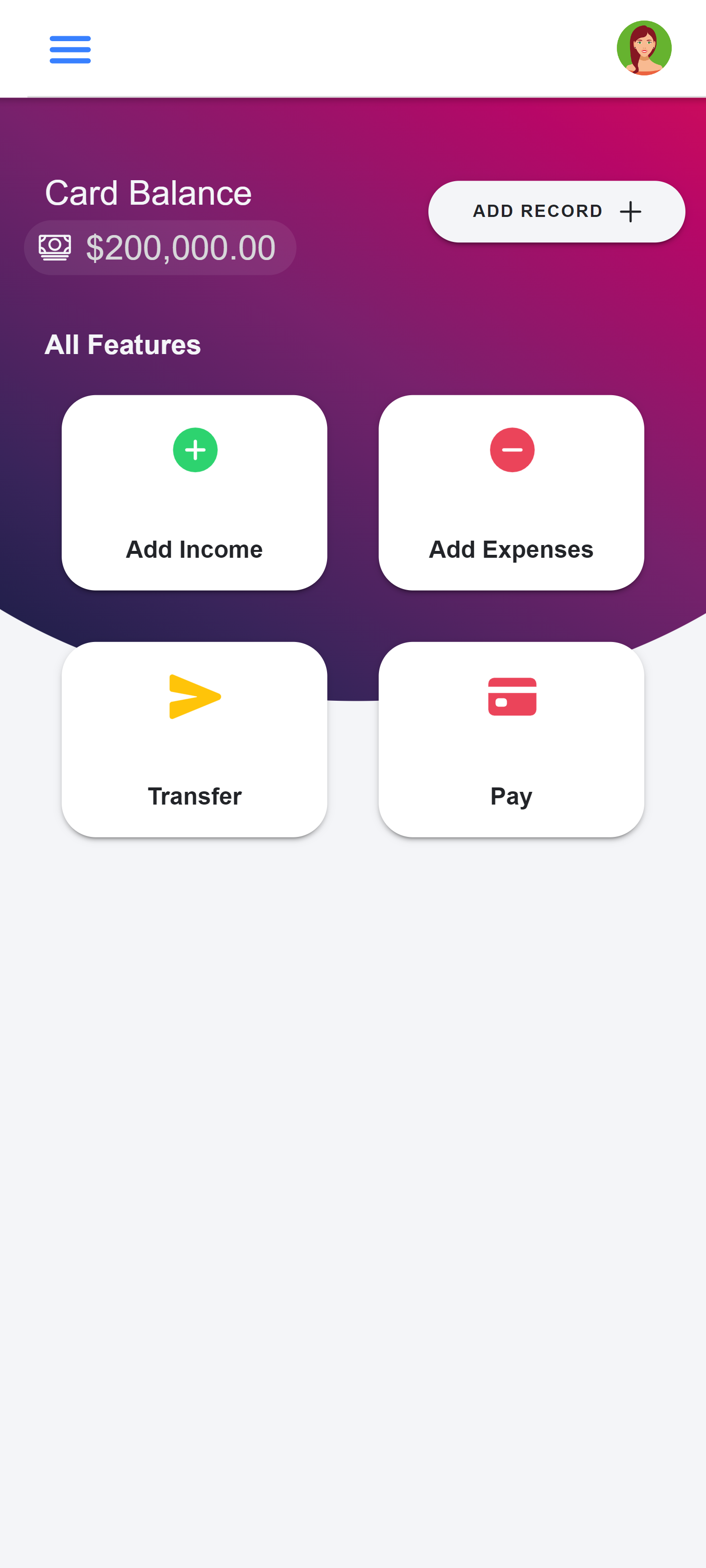The image size is (706, 1568).
Task: Click the ADD RECORD button
Action: coord(558,211)
